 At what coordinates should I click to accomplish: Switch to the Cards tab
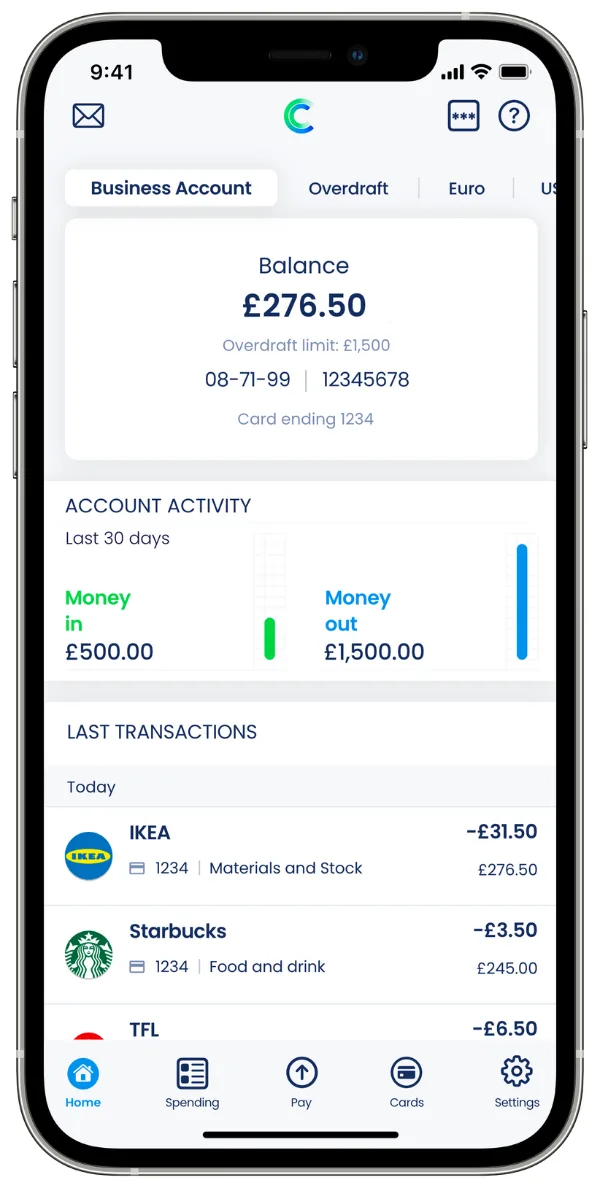click(406, 1083)
